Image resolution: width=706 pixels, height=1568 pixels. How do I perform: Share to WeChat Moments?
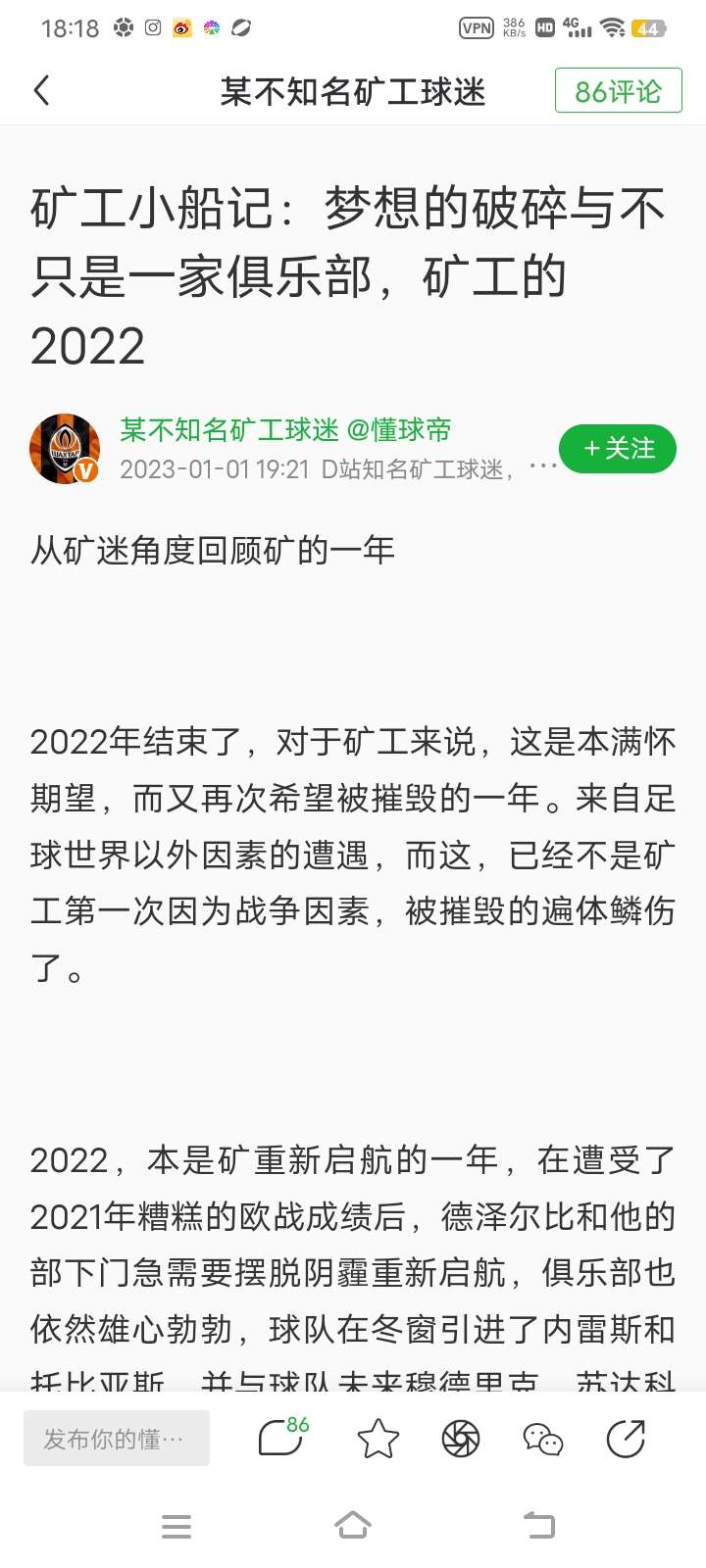pyautogui.click(x=460, y=1439)
